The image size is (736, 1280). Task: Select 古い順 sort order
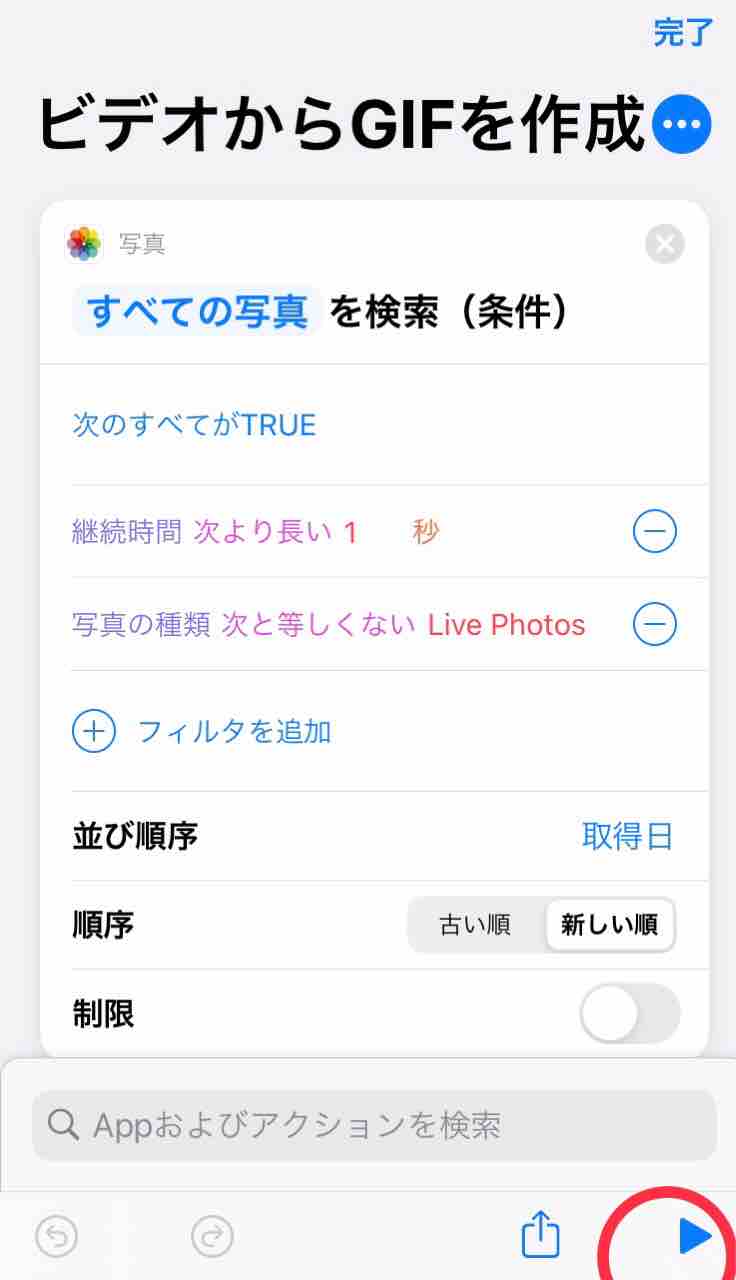pos(475,924)
